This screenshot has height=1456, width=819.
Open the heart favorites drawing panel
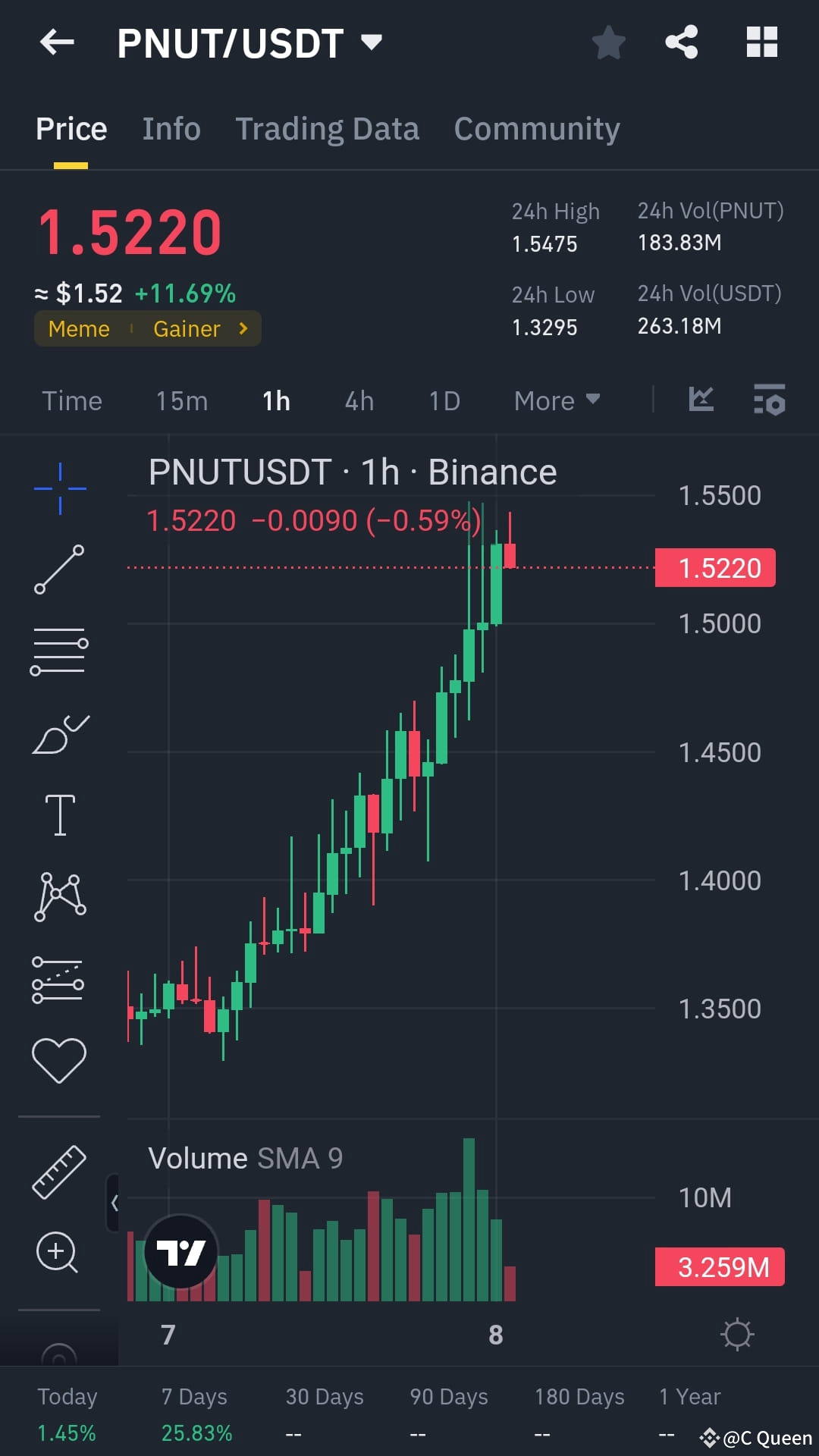[x=59, y=1054]
